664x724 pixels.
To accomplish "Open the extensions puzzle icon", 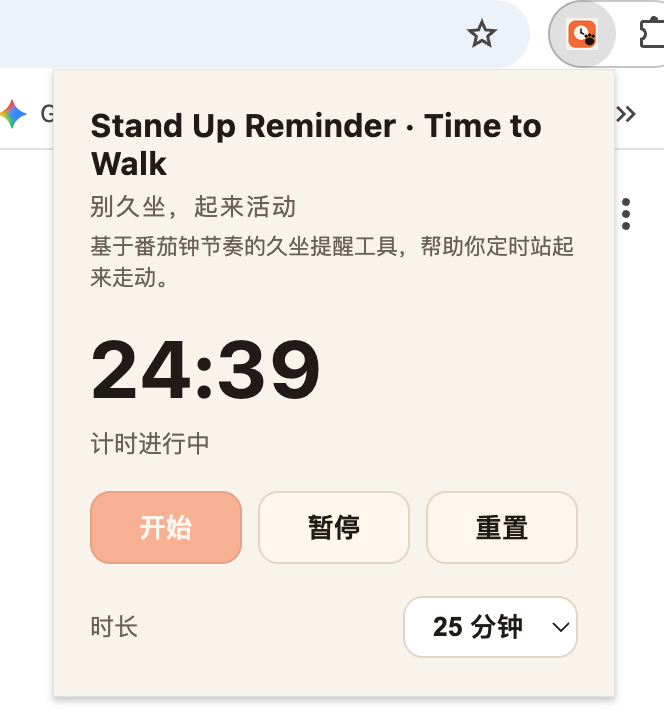I will [x=653, y=32].
